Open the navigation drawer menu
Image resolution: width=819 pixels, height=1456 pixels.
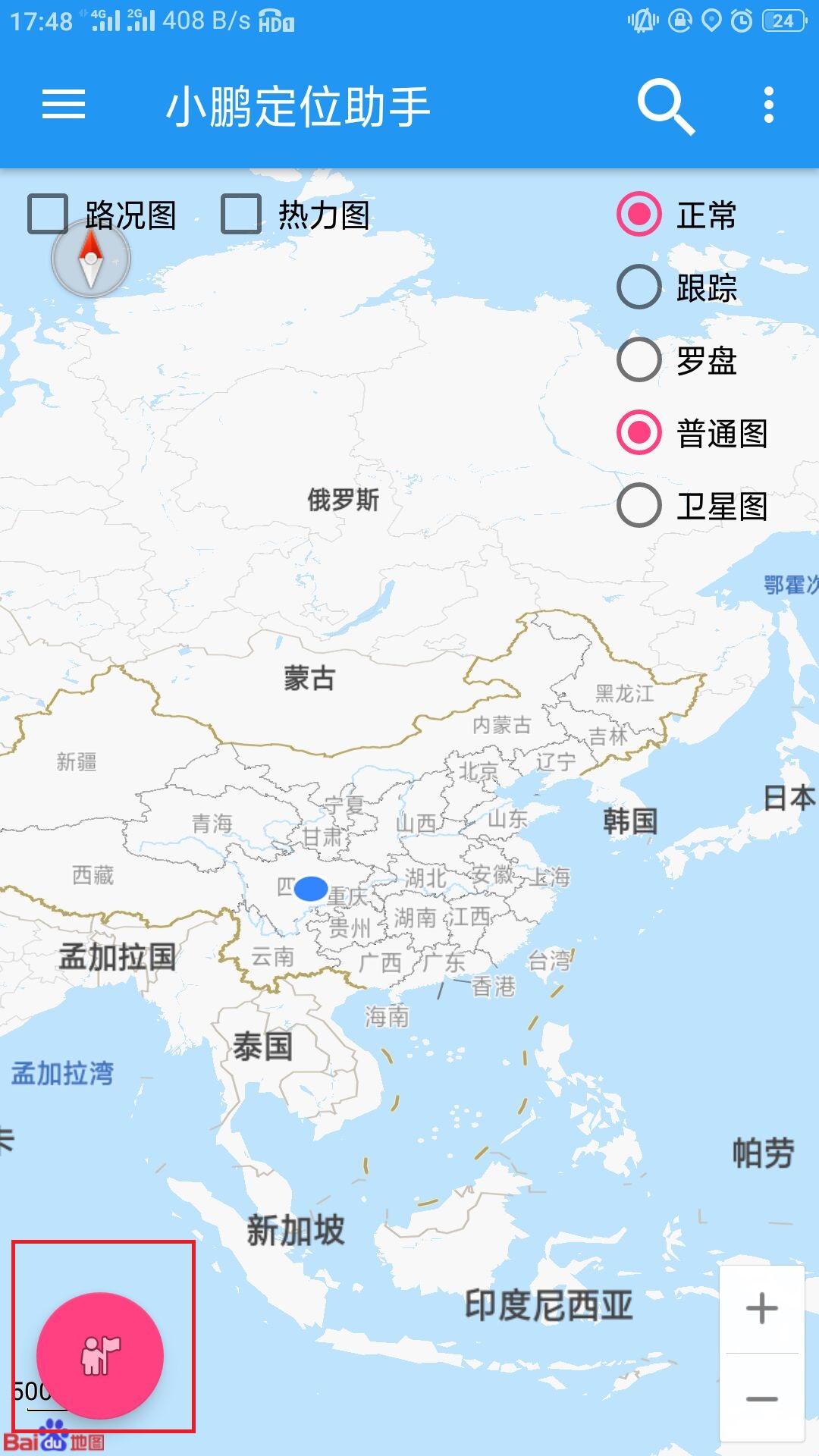(64, 106)
